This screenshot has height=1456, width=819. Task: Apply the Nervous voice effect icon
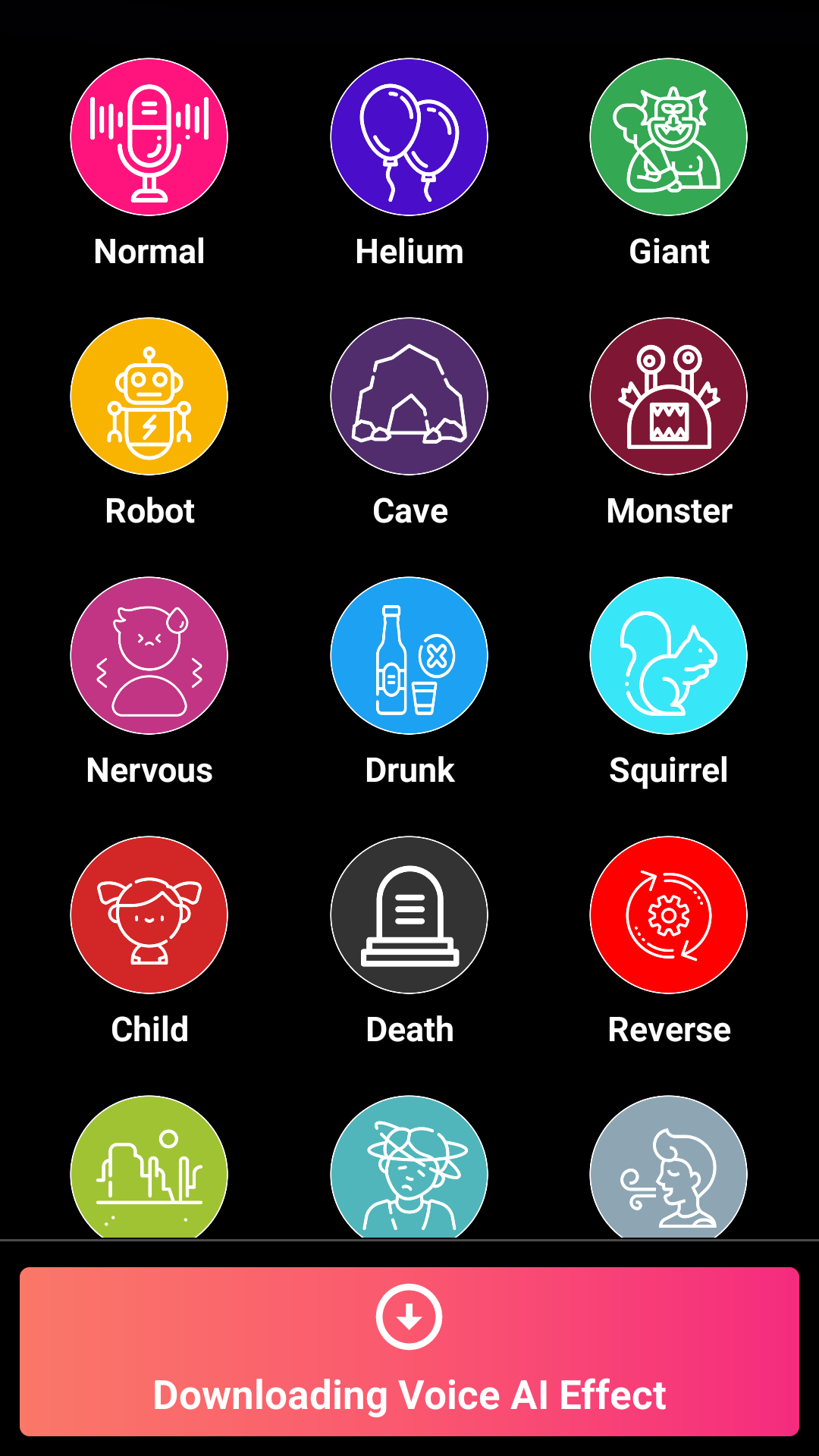(149, 655)
